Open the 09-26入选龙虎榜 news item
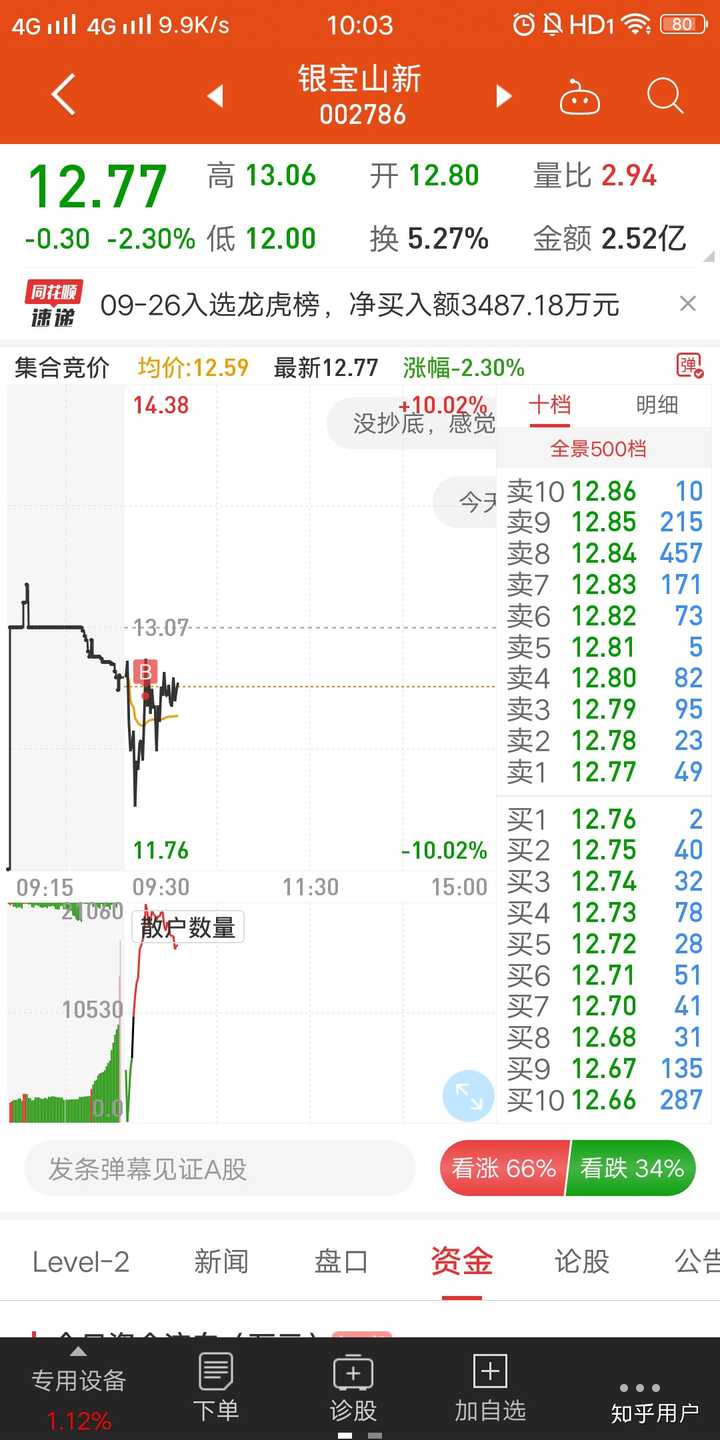 (360, 304)
